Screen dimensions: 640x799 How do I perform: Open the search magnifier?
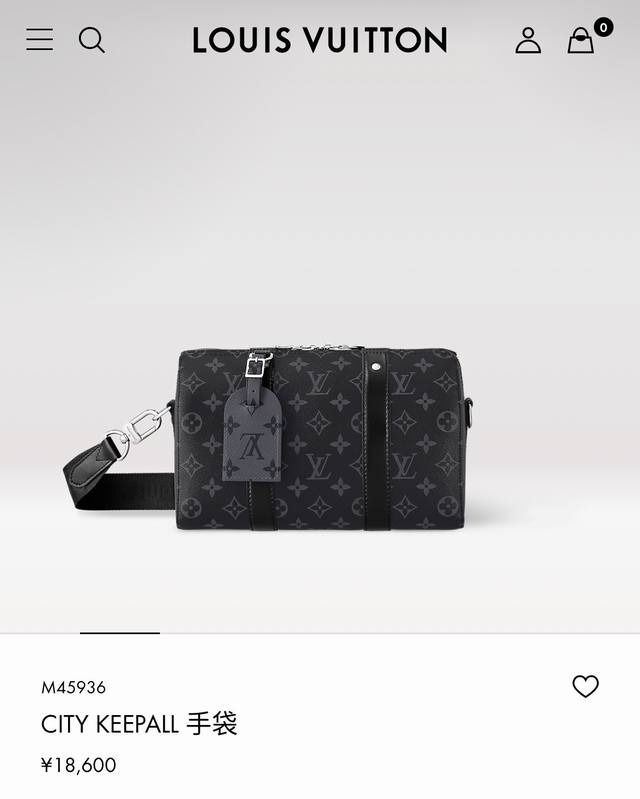(x=91, y=40)
